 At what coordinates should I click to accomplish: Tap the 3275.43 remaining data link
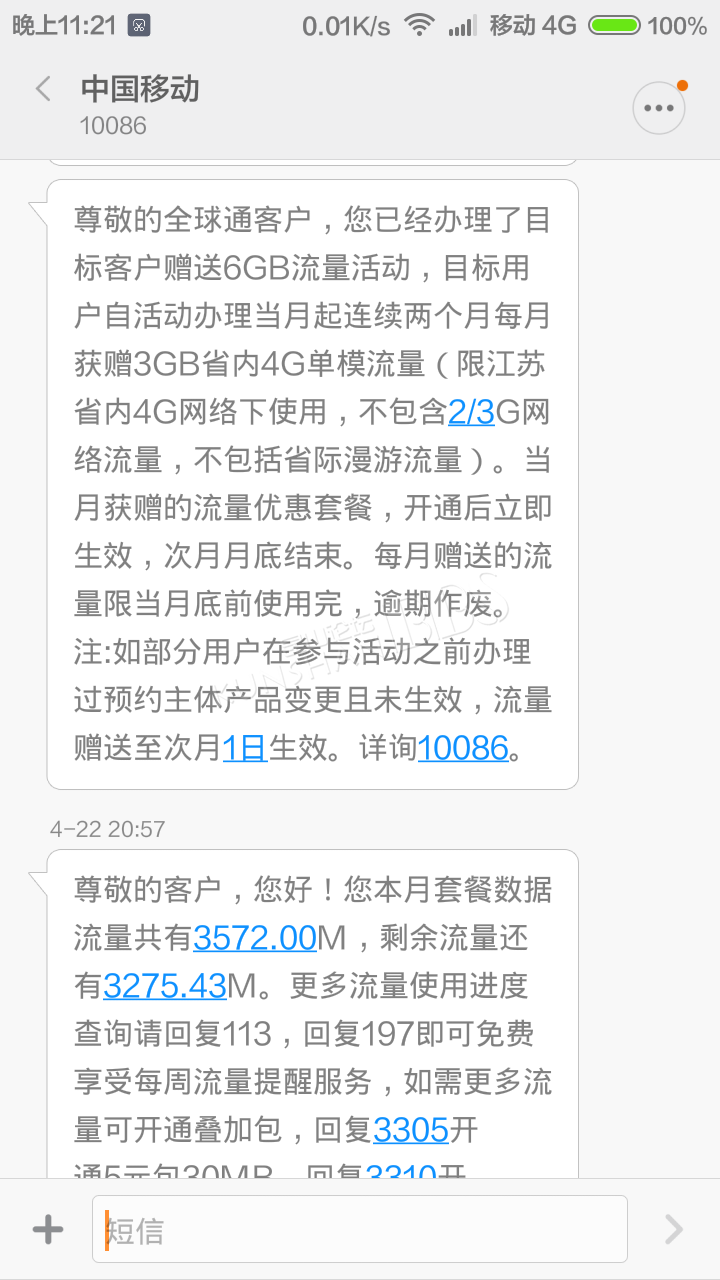pos(165,986)
